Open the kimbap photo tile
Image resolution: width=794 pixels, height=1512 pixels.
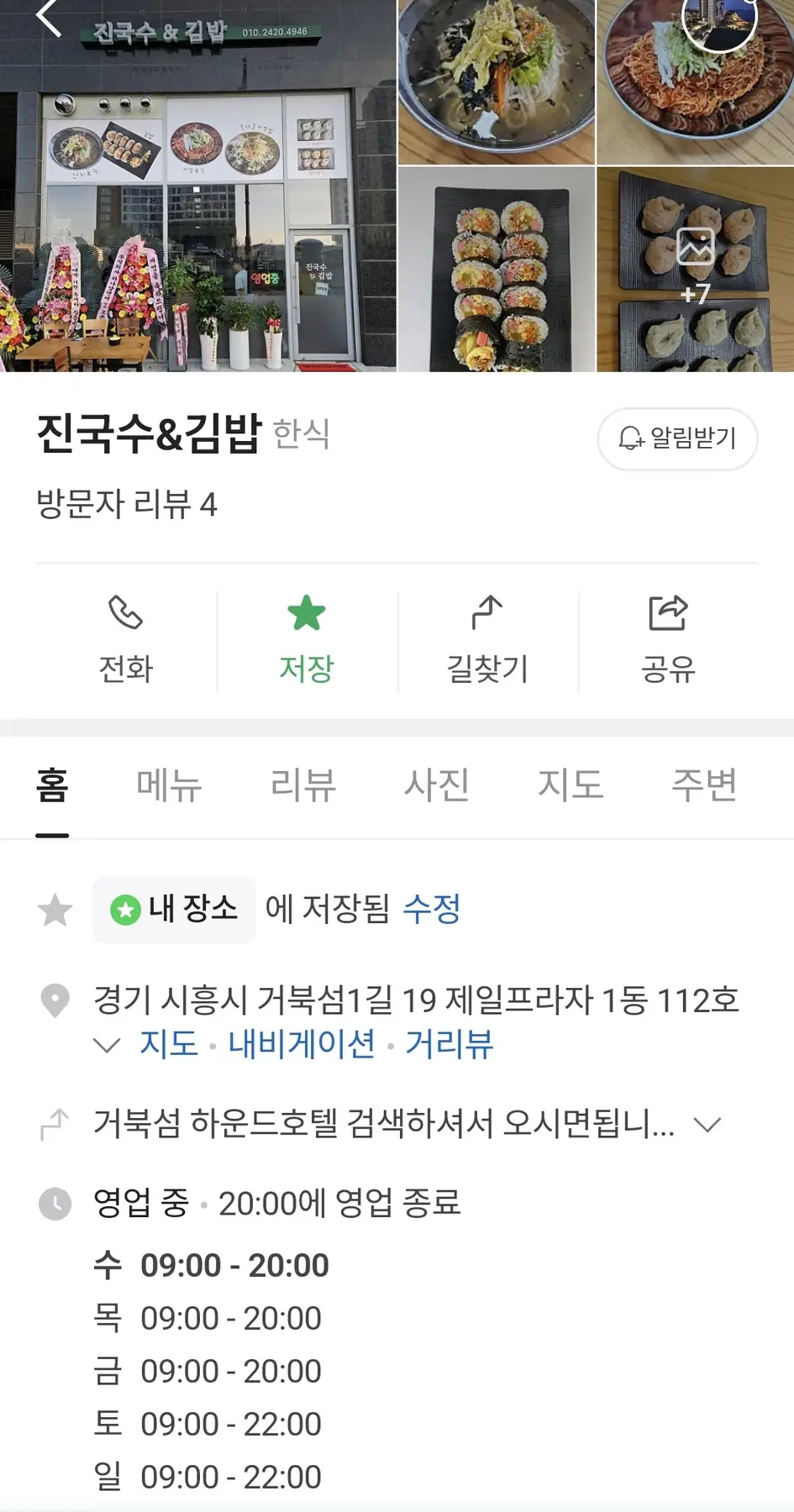(496, 269)
